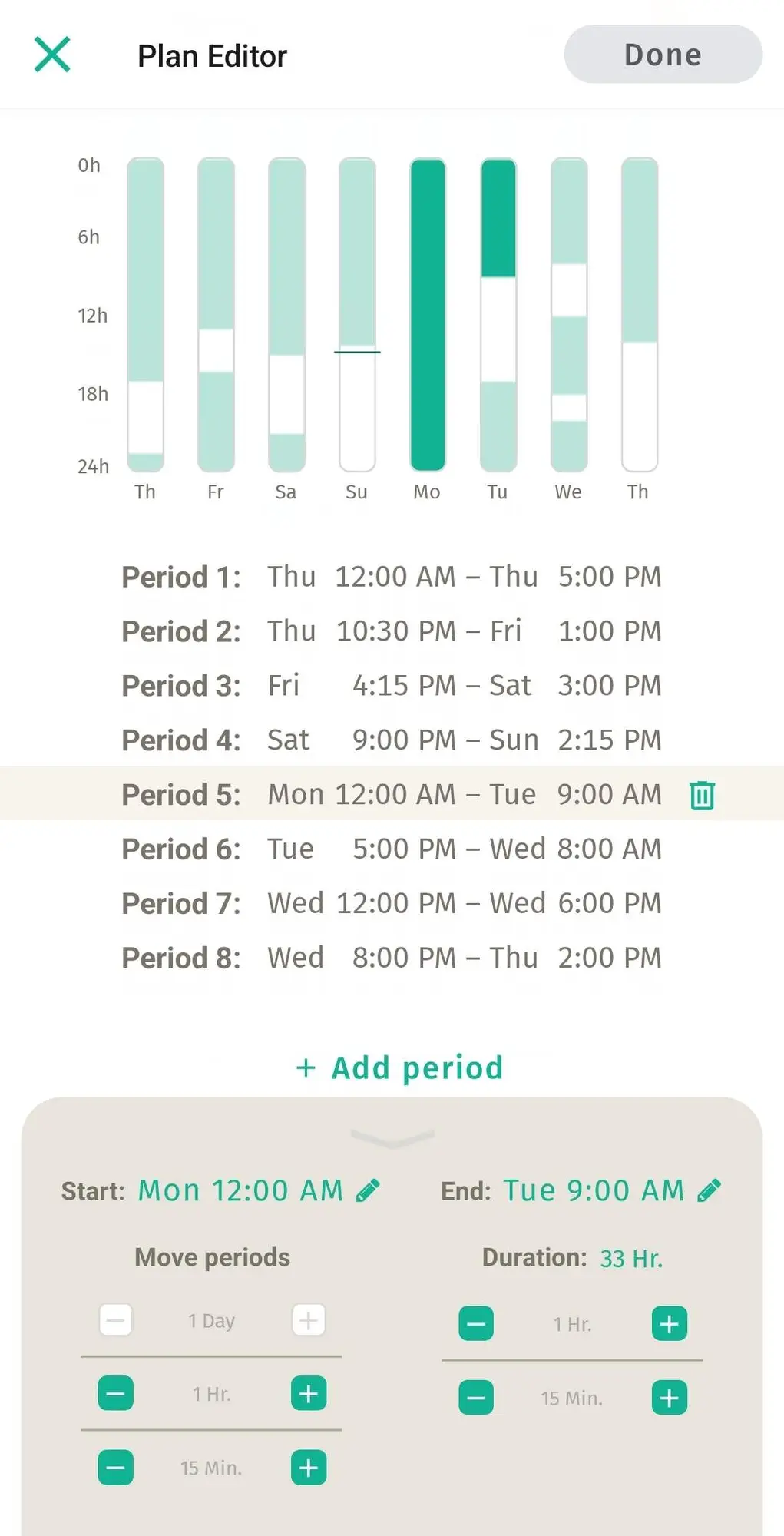Move periods forward by 1 Hr.
This screenshot has height=1536, width=784.
click(309, 1394)
